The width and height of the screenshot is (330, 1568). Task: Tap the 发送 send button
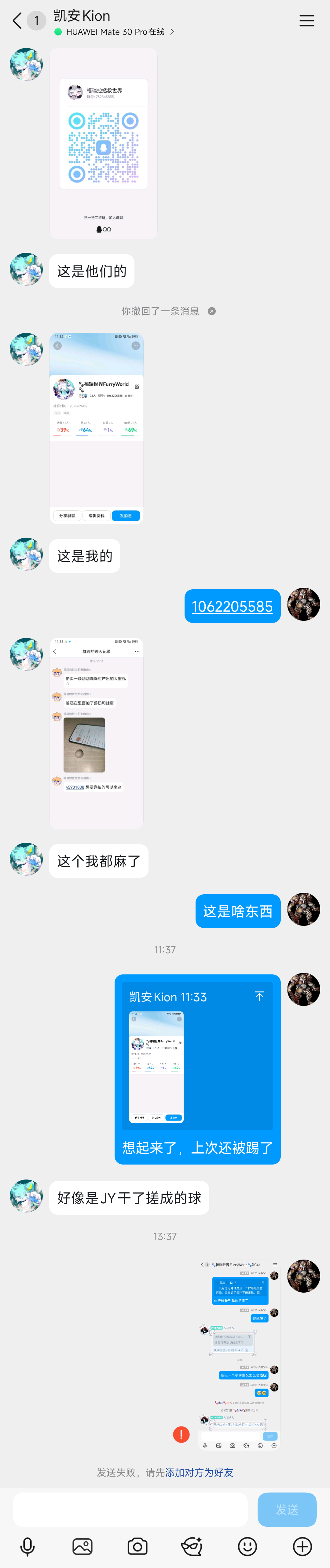click(287, 1510)
